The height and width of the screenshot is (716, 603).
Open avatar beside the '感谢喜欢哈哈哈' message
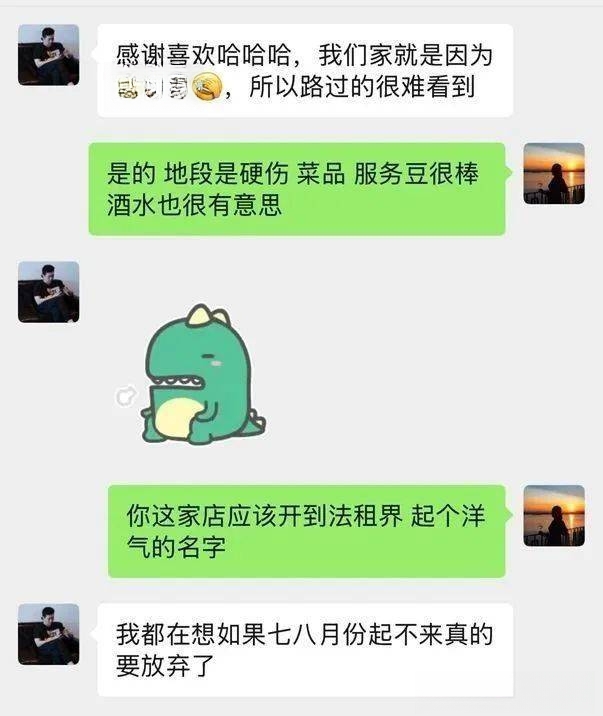pyautogui.click(x=48, y=56)
